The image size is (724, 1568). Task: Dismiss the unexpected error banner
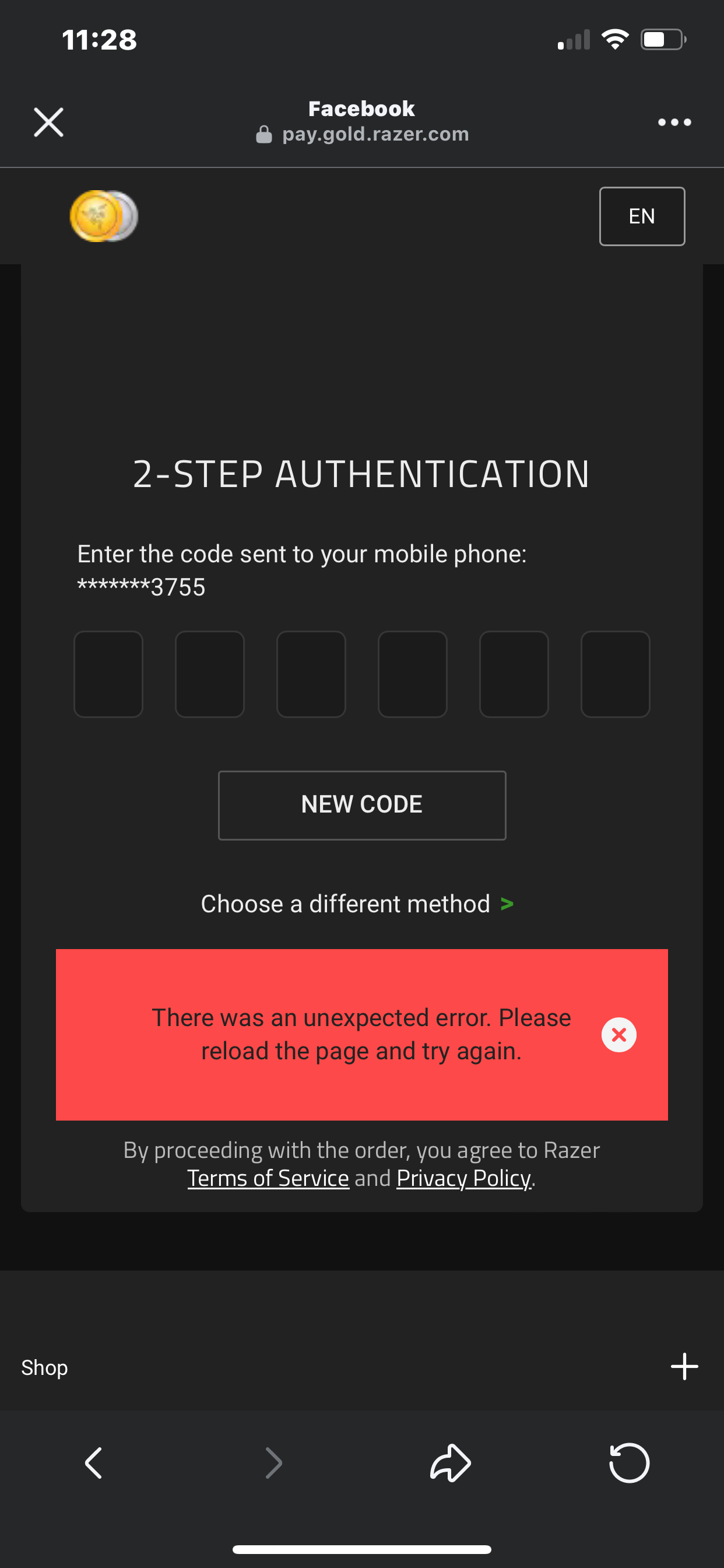pos(618,1035)
